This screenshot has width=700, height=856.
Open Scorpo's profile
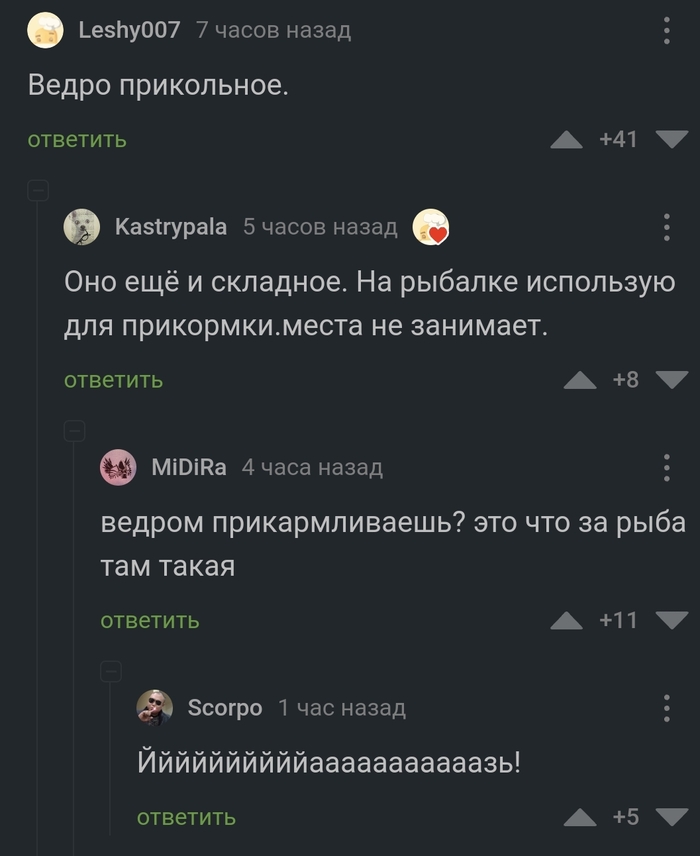(x=225, y=708)
